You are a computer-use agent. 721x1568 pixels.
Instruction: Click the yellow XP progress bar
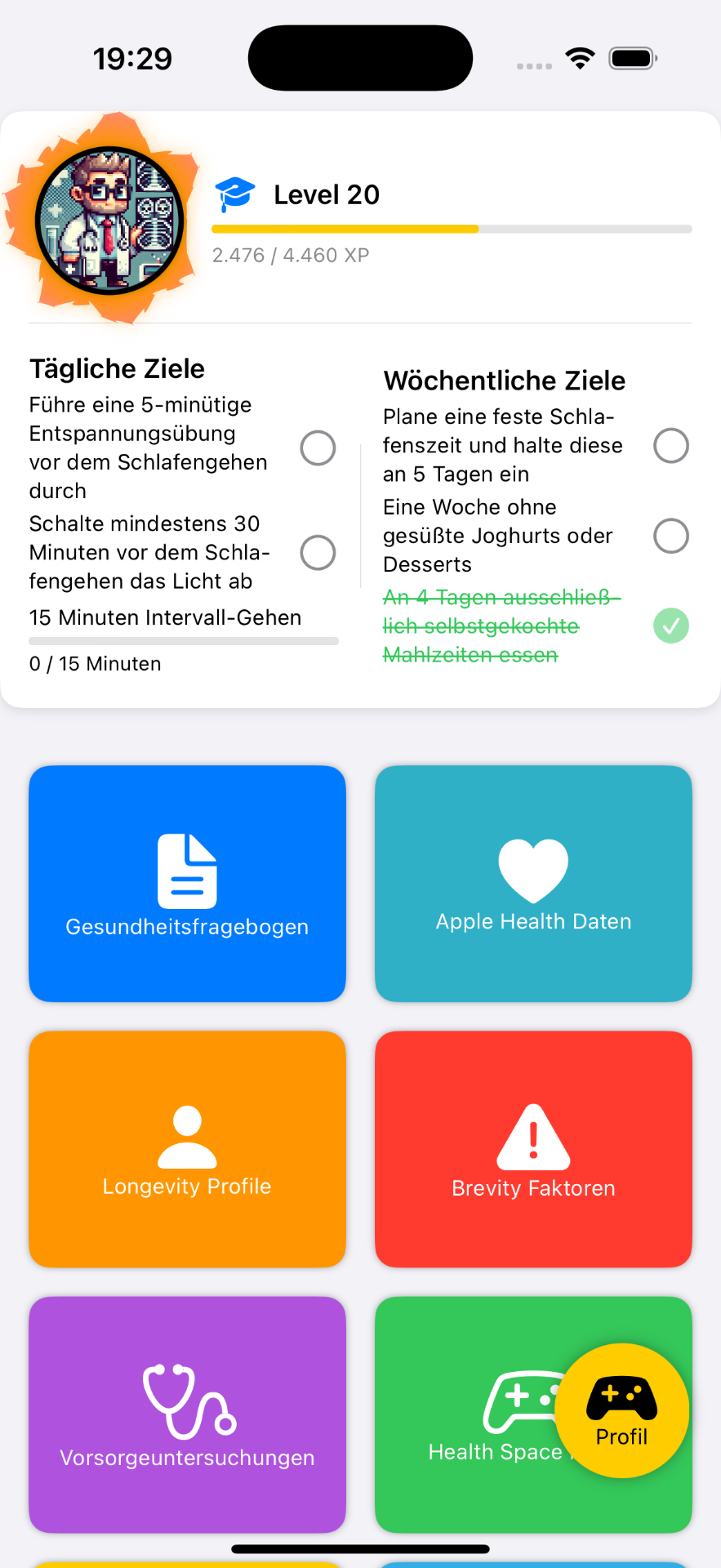(343, 229)
